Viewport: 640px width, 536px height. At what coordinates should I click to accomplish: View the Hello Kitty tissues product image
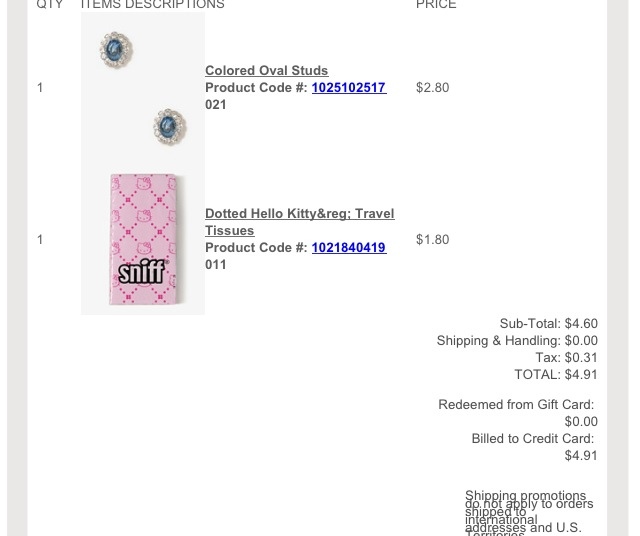pos(143,240)
